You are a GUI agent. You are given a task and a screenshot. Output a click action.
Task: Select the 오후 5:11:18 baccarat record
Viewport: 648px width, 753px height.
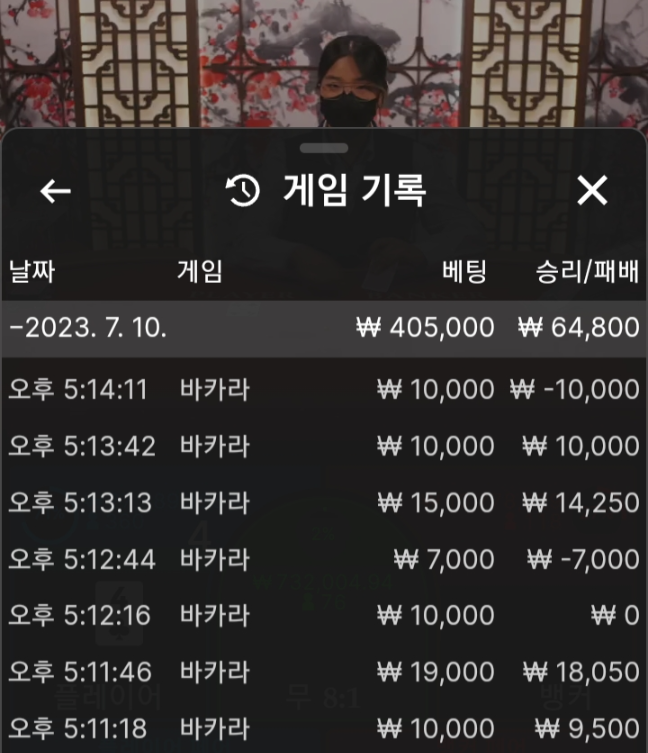click(324, 728)
